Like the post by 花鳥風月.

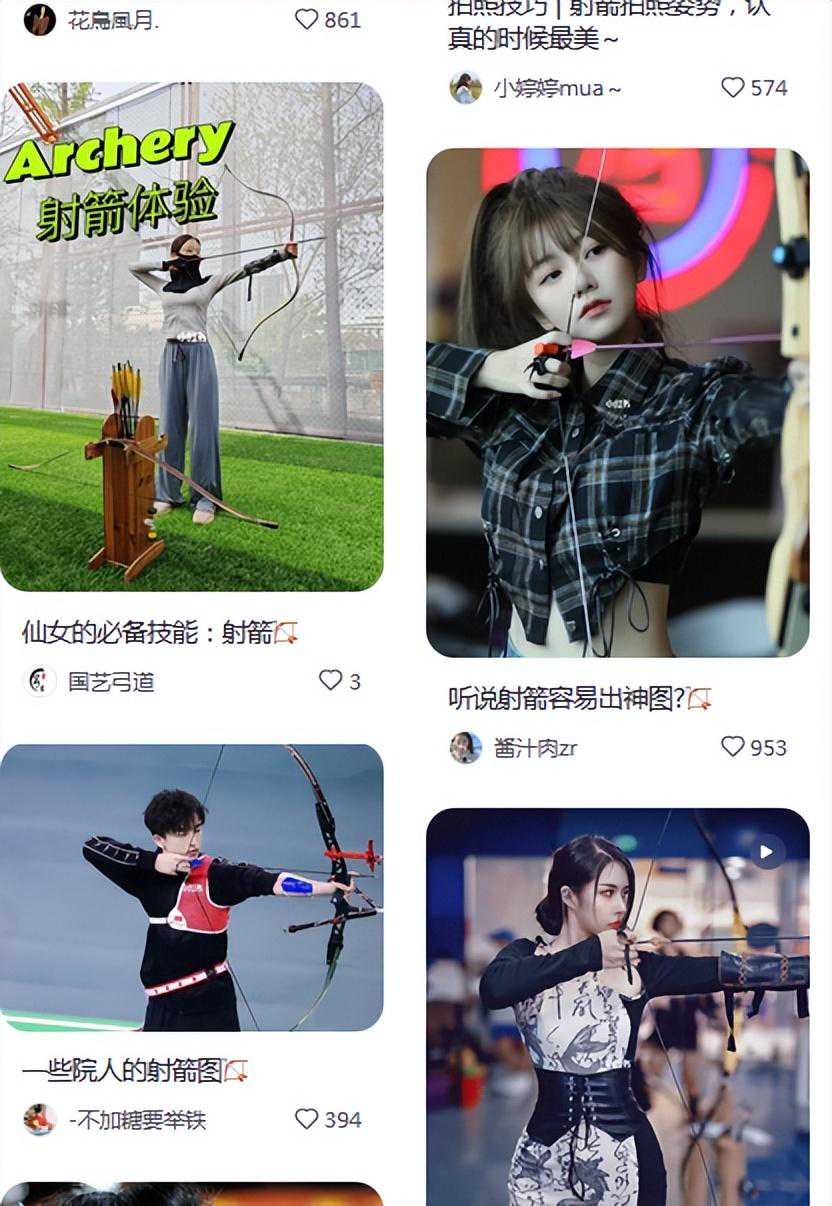pos(307,19)
